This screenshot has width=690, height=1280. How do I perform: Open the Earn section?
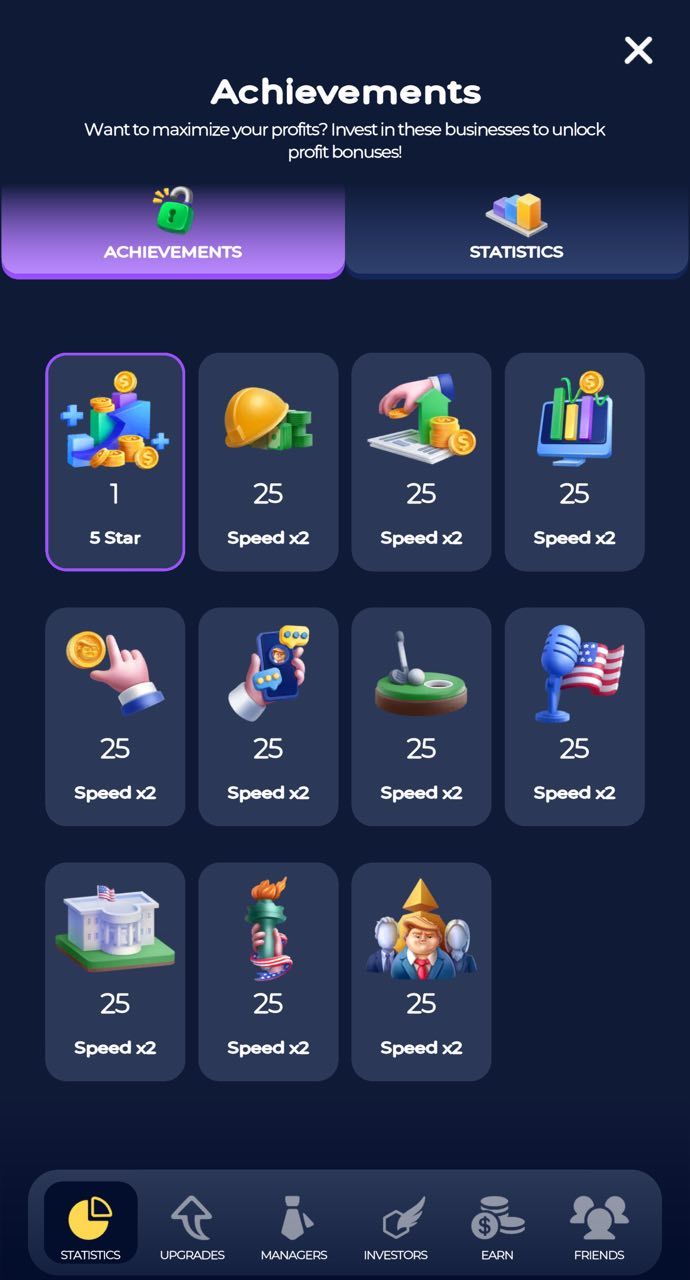497,1228
